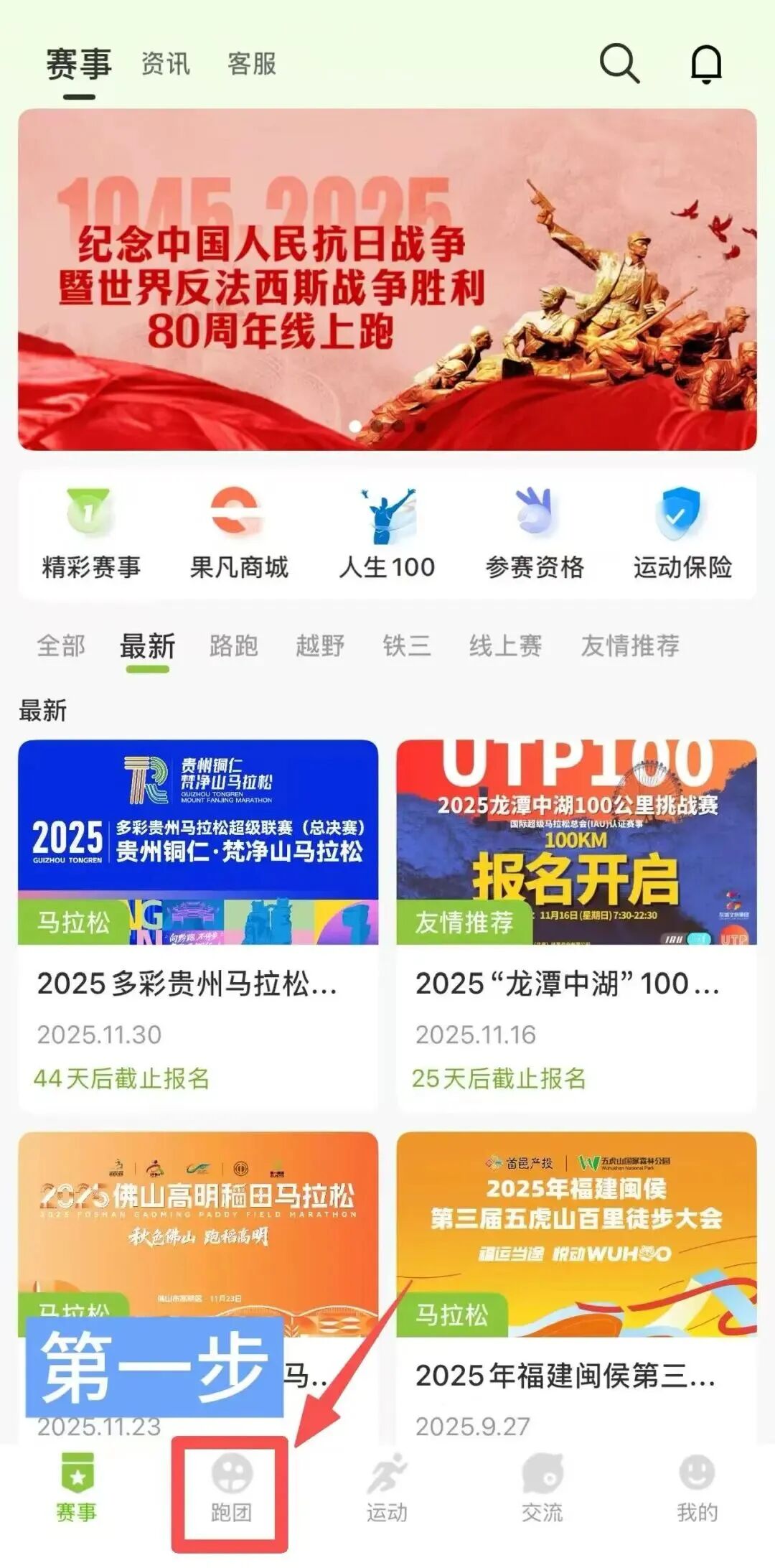
Task: Open the 龙潭中湖100公里挑战赛 card
Action: pos(576,926)
